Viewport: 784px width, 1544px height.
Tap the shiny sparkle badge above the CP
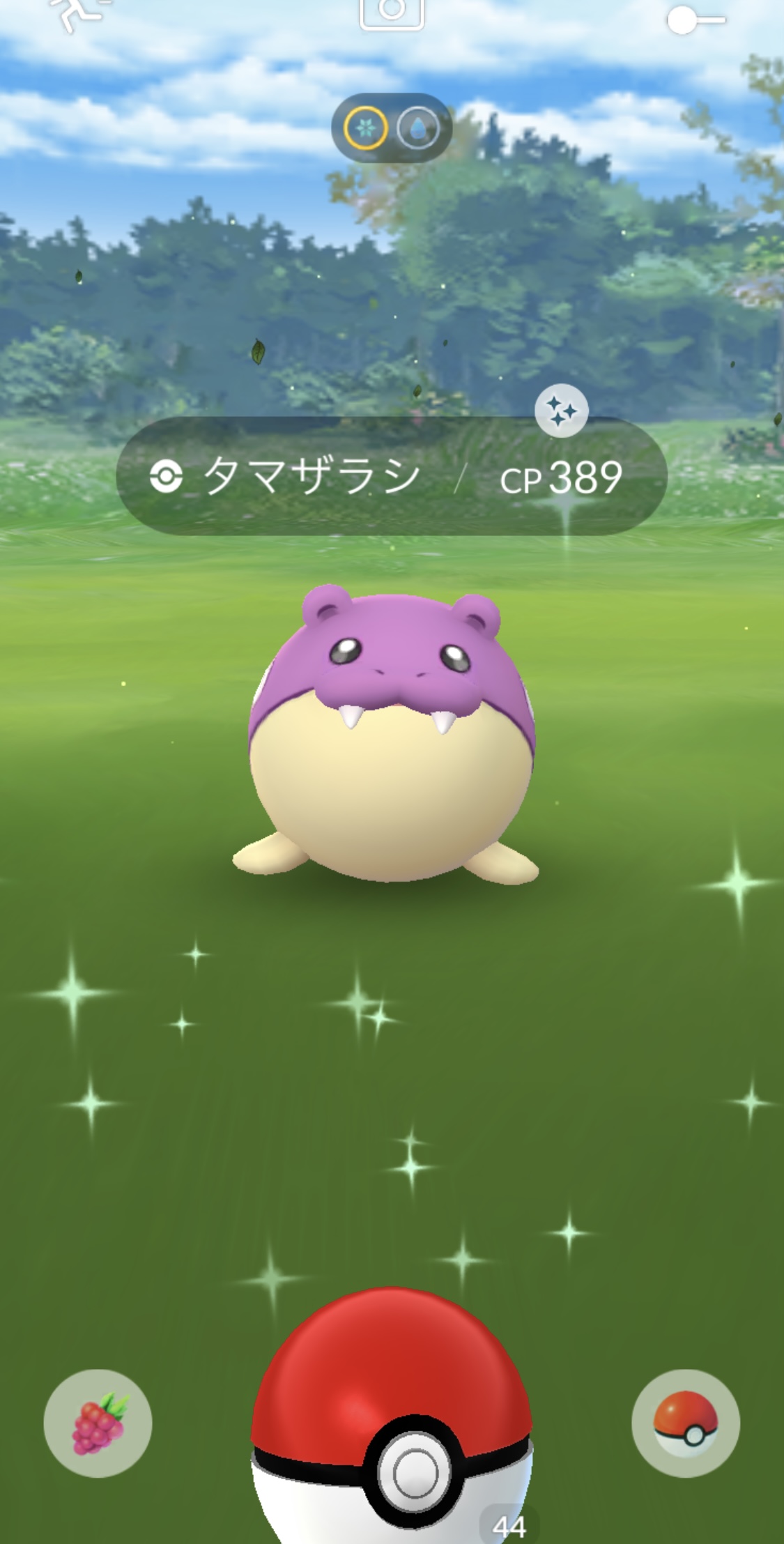coord(562,411)
